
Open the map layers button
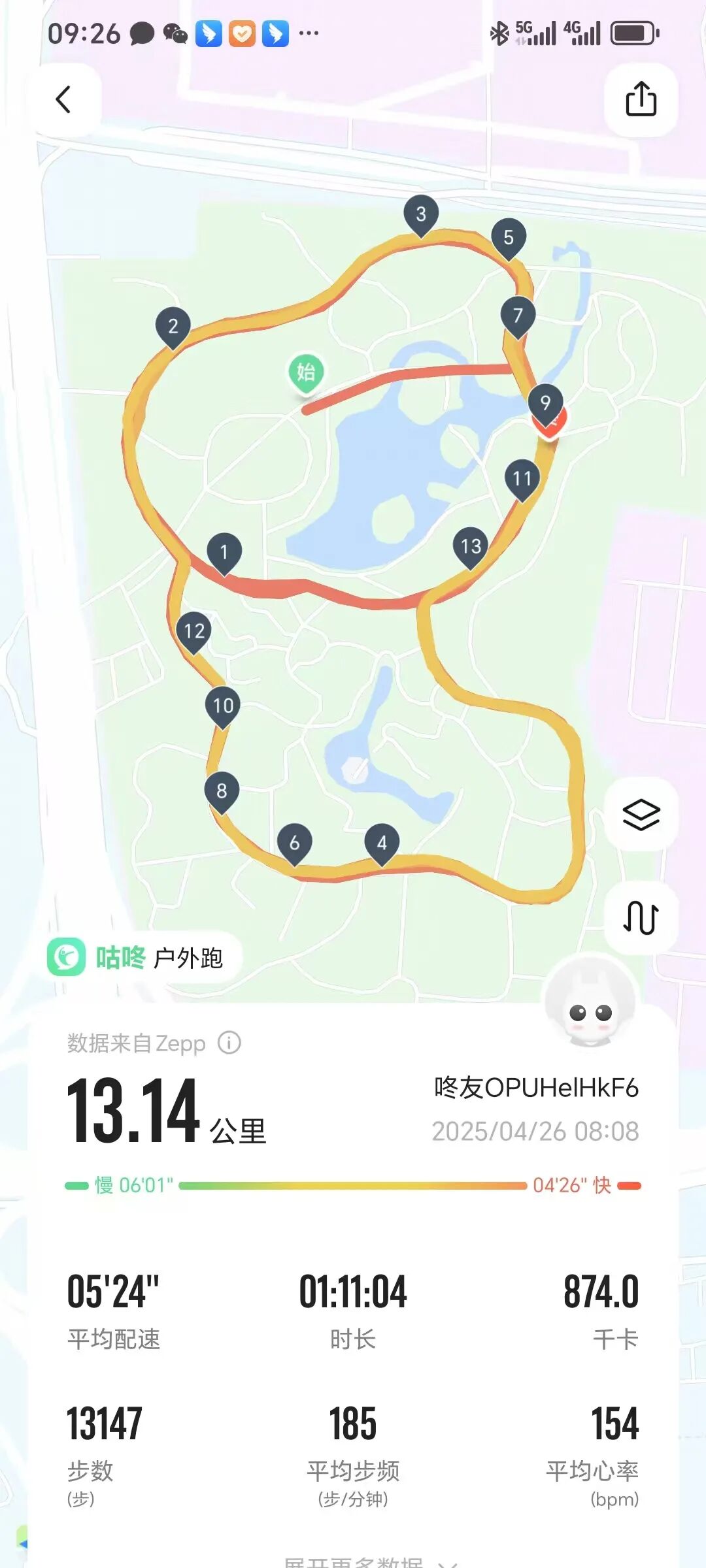pos(641,815)
